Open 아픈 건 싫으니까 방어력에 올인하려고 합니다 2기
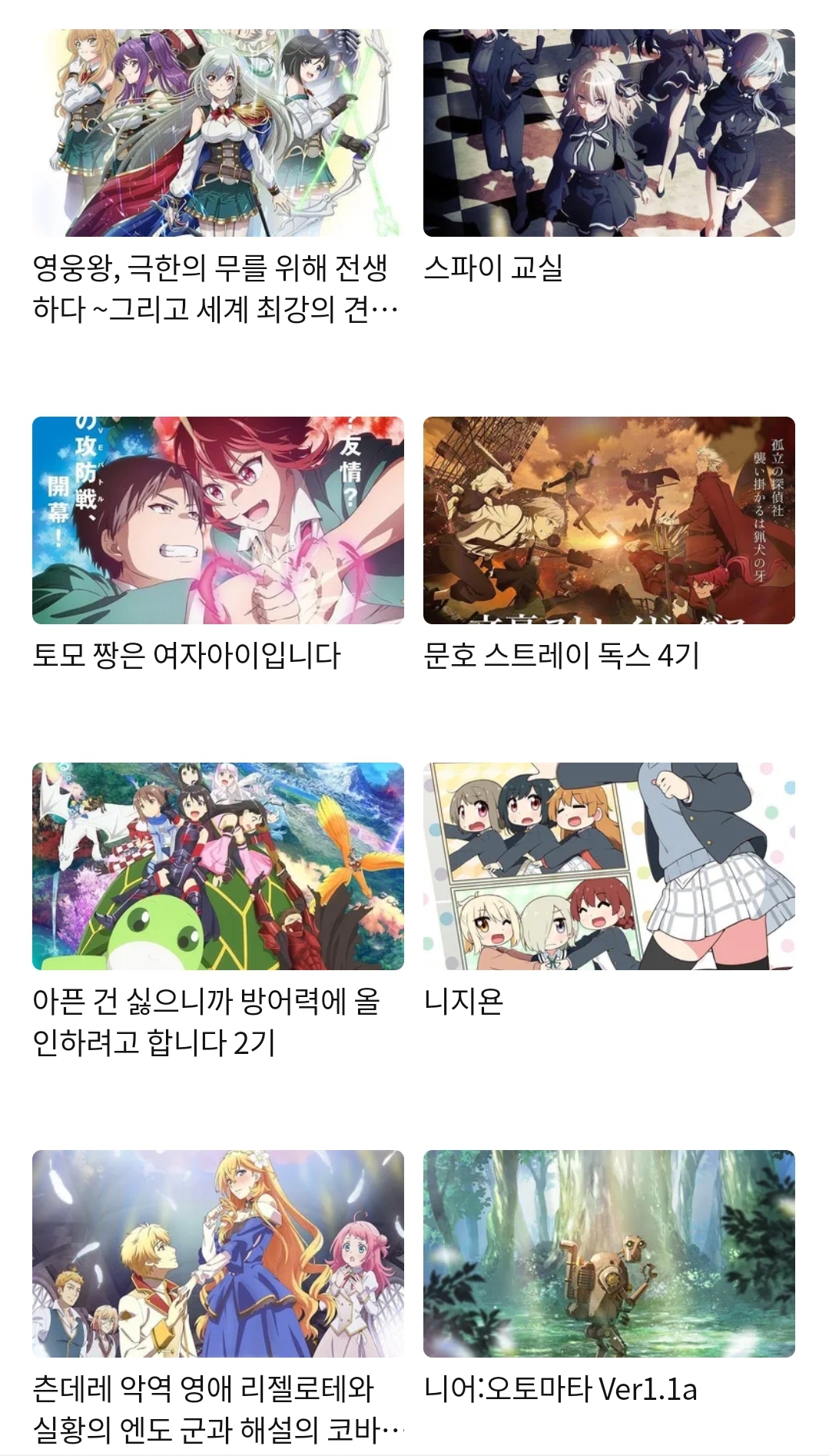This screenshot has width=829, height=1456. pos(217,866)
